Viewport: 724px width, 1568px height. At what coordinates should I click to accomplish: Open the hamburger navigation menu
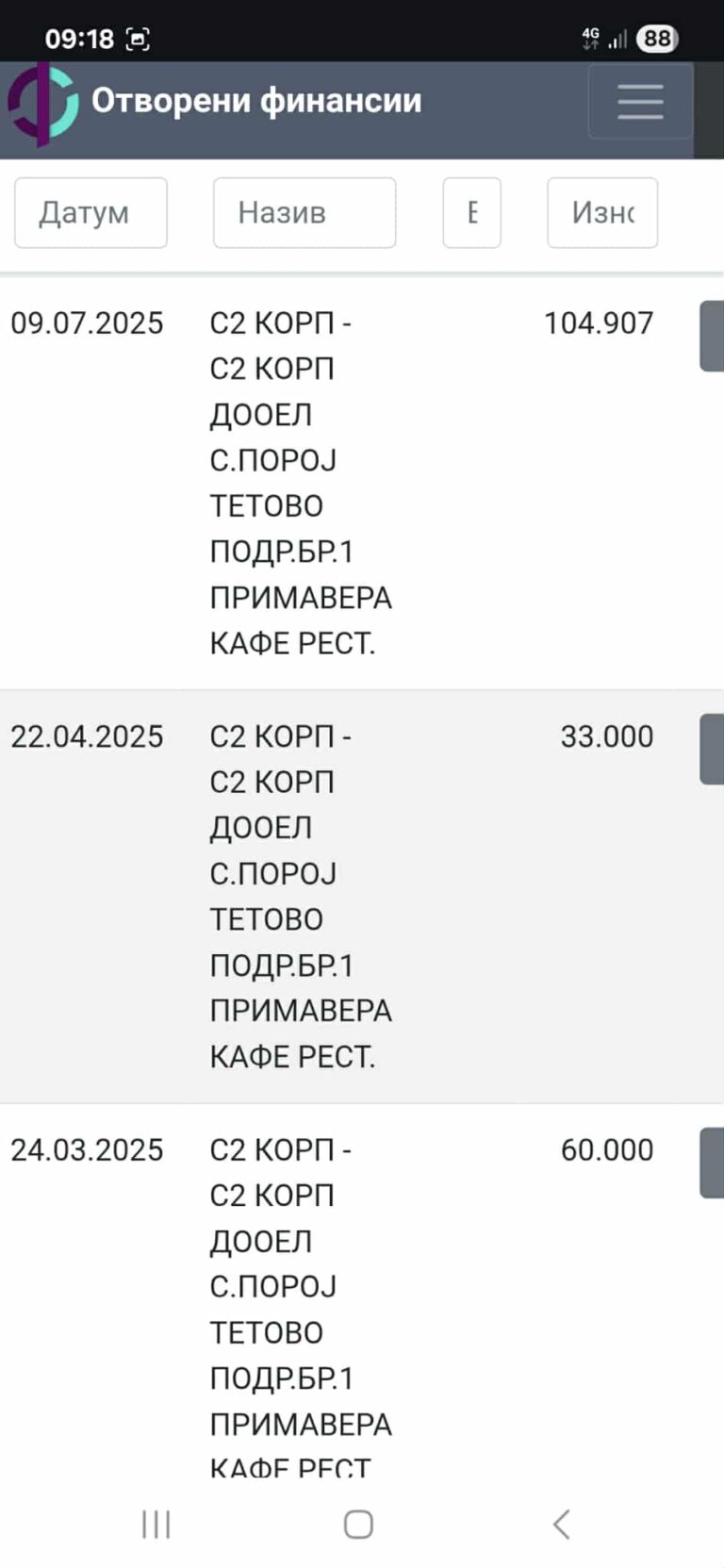[640, 101]
